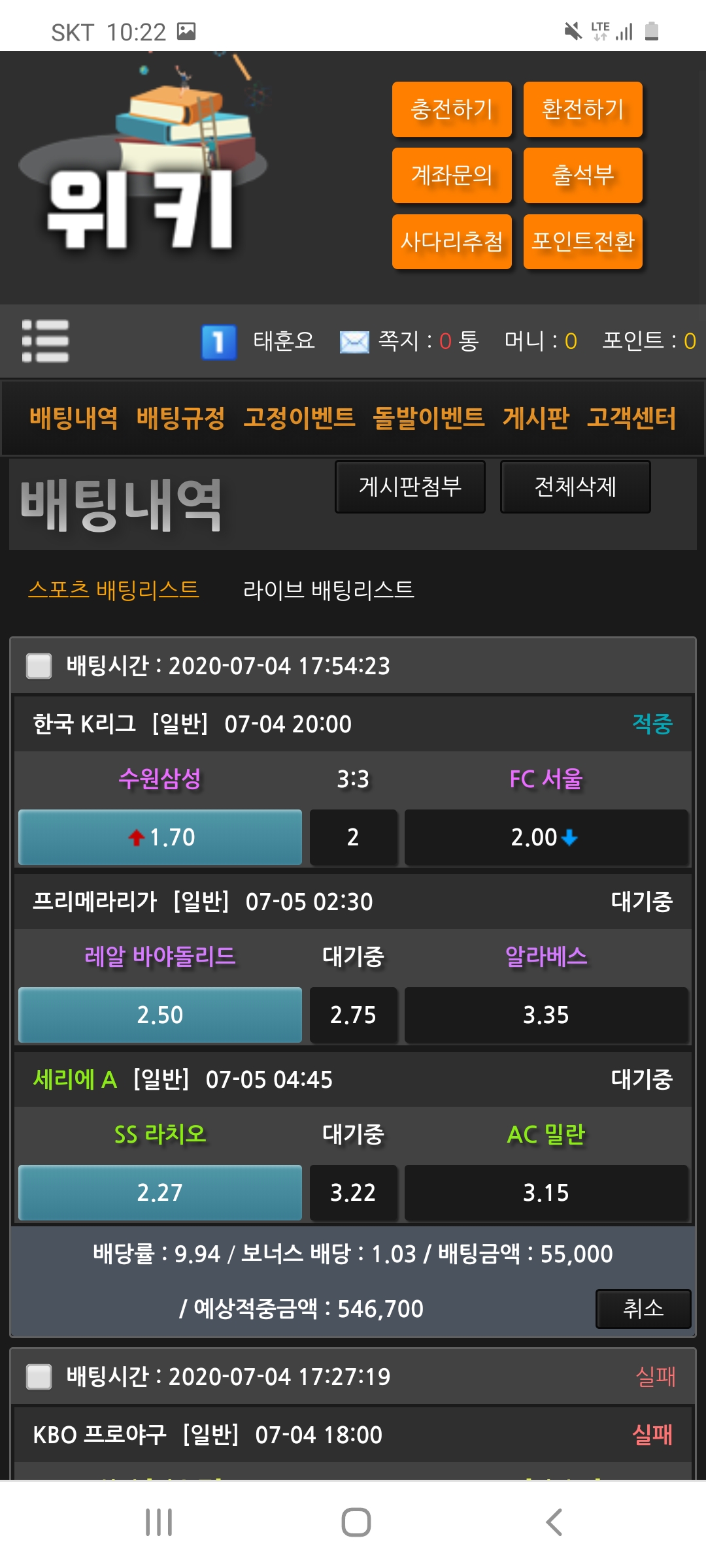Go to 게시판
This screenshot has height=1568, width=706.
pos(535,418)
